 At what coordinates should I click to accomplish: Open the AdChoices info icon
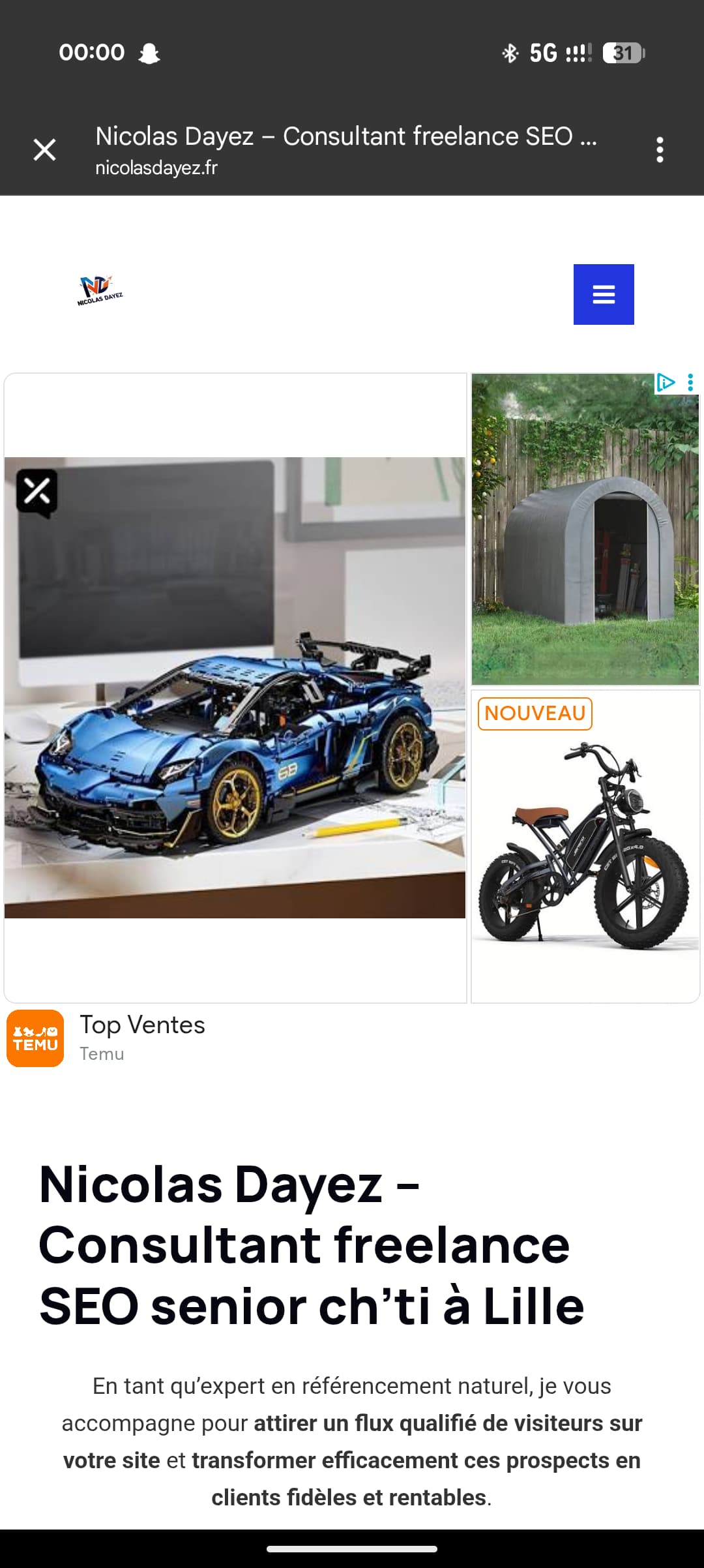tap(666, 382)
